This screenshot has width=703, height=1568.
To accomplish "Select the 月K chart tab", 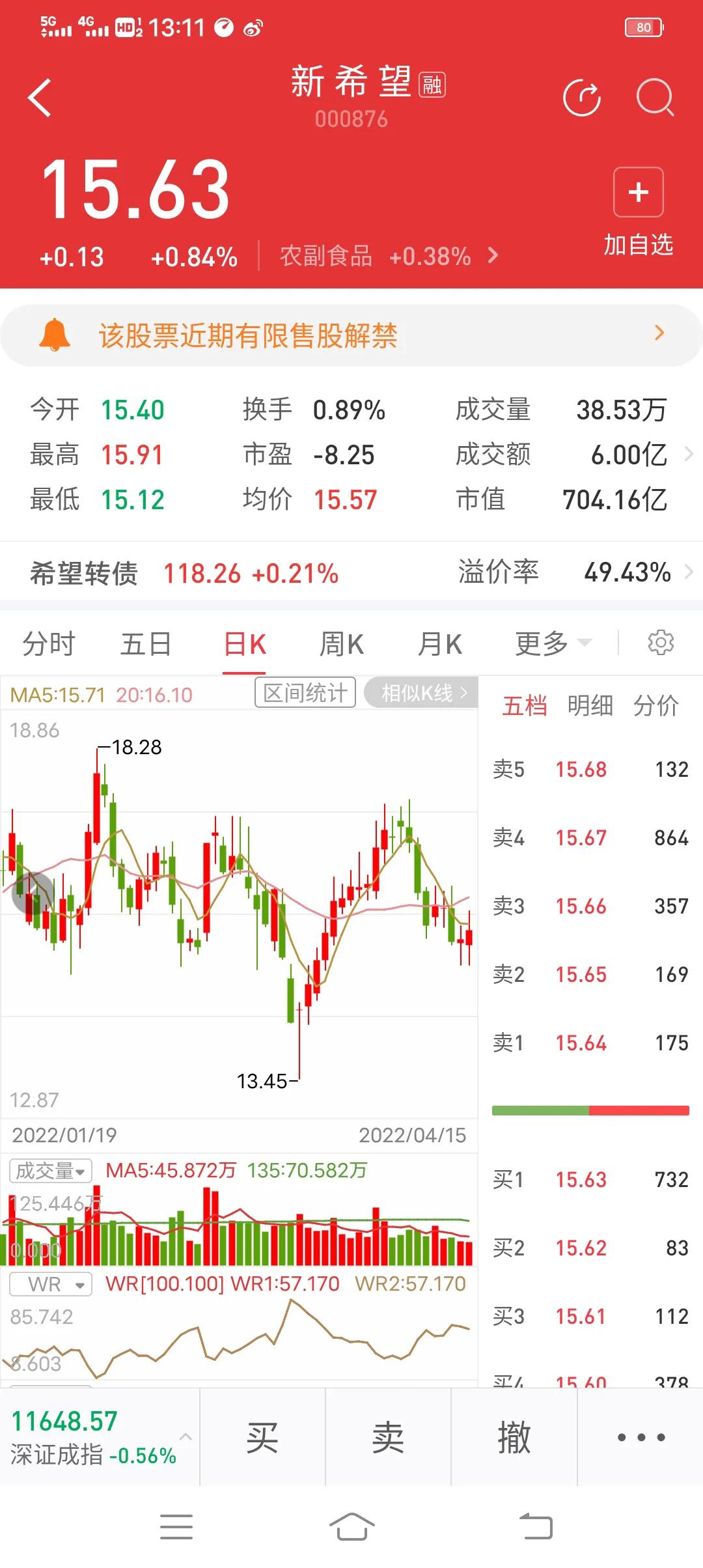I will pos(439,644).
